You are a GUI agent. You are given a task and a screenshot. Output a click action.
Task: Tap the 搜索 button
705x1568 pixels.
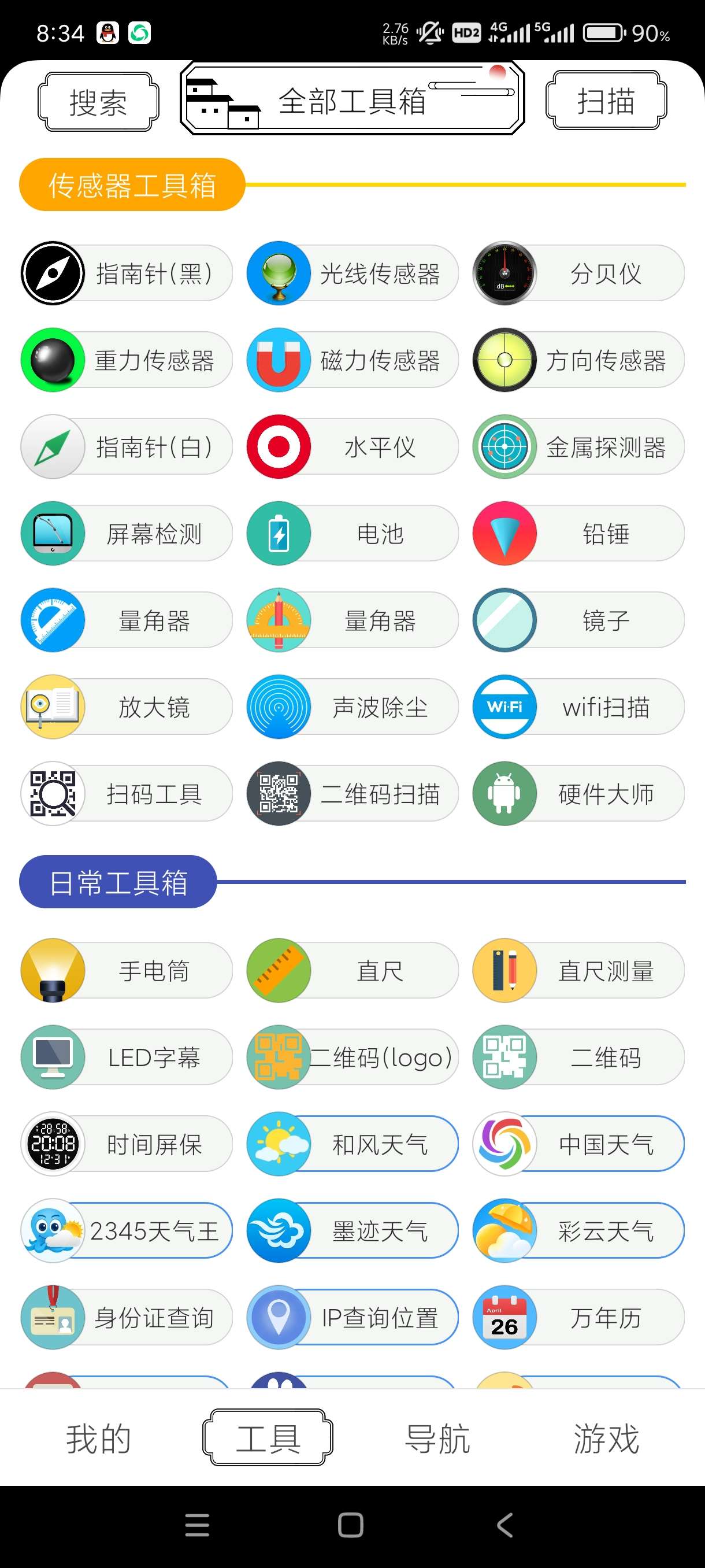[x=98, y=102]
